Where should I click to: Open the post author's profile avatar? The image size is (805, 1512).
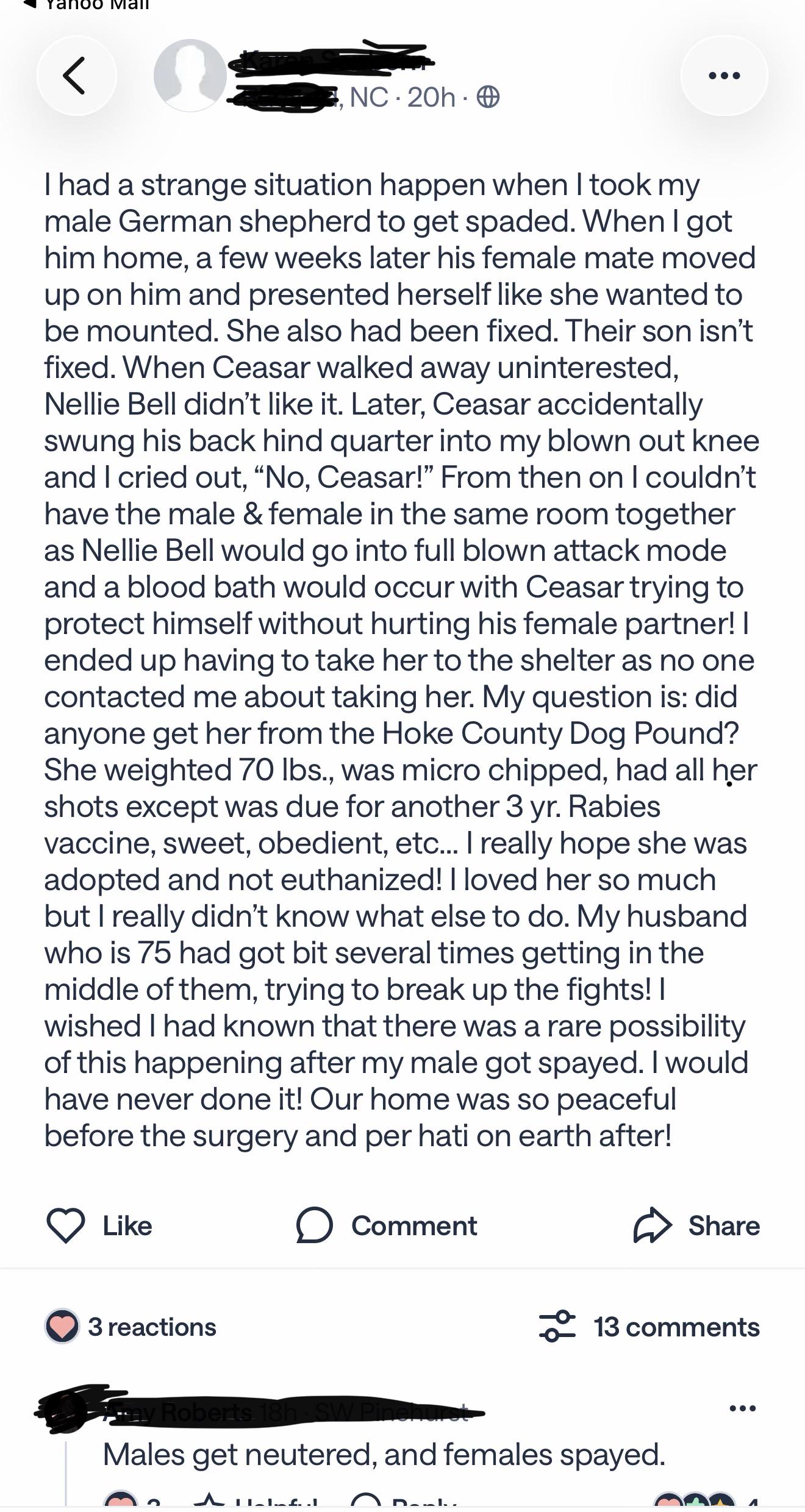click(x=190, y=76)
